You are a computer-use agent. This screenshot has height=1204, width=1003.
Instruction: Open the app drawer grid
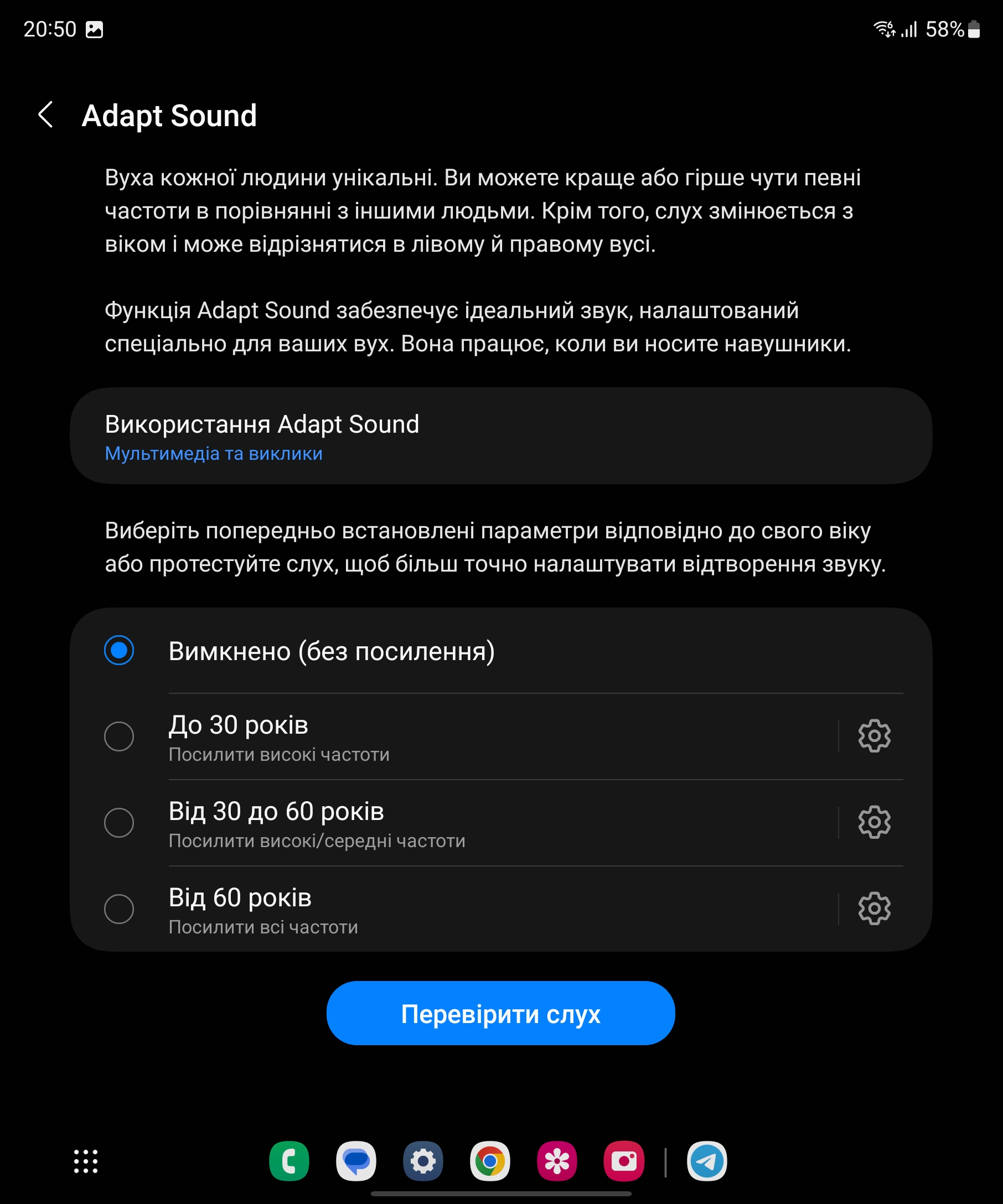(86, 1161)
